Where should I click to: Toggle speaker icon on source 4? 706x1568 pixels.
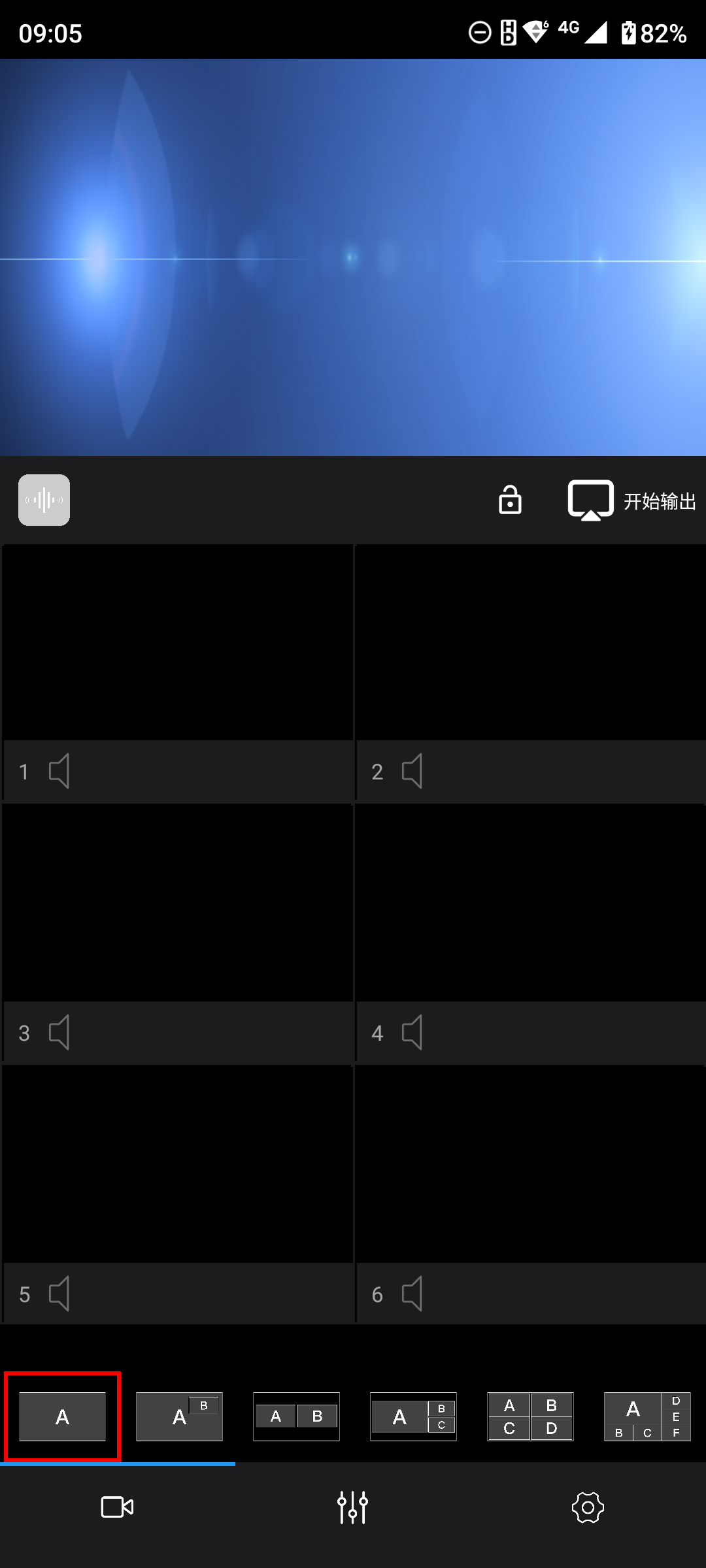coord(412,1033)
